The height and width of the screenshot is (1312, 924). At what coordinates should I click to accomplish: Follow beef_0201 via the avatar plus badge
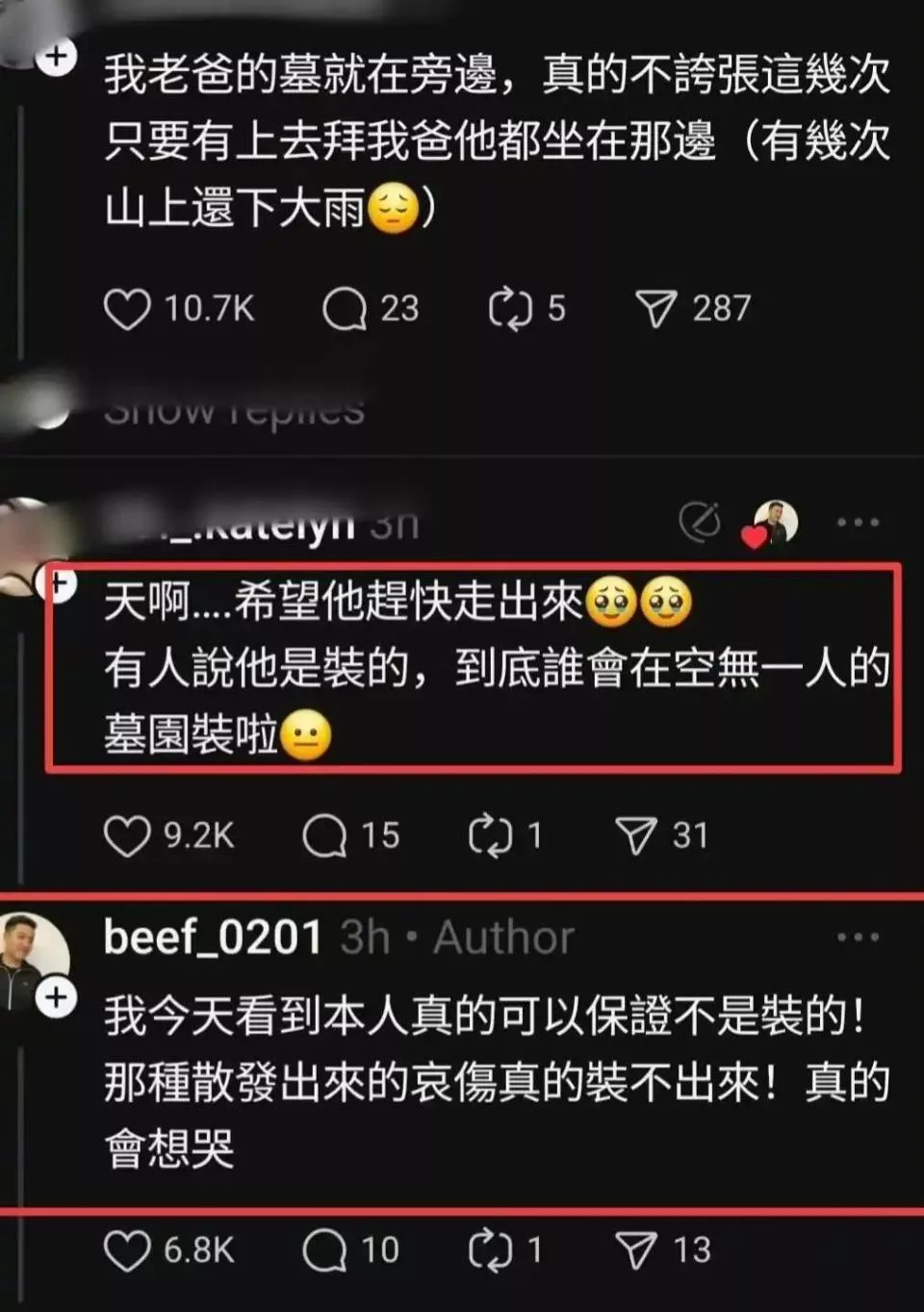(56, 998)
